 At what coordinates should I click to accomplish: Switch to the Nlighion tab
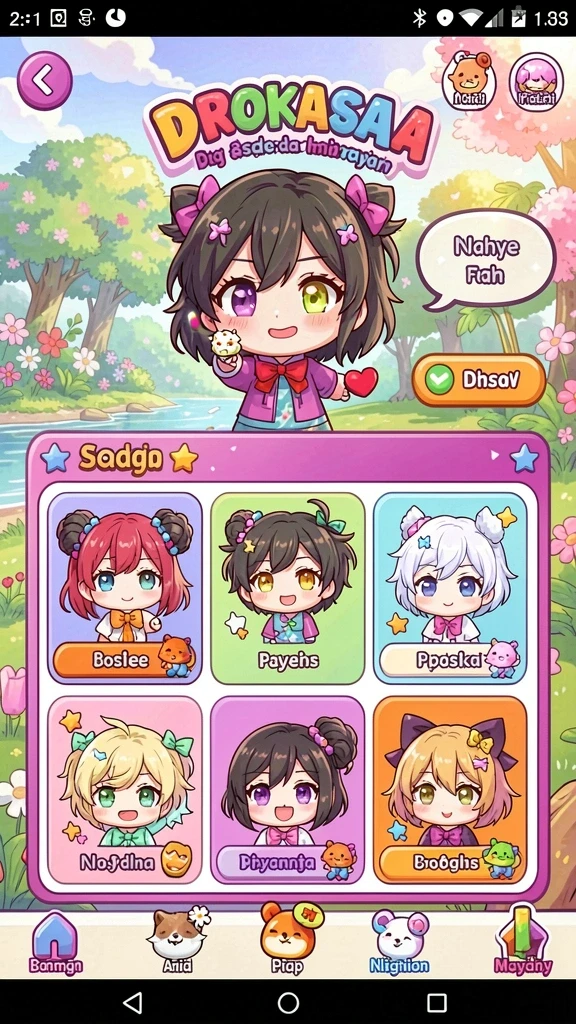tap(399, 943)
